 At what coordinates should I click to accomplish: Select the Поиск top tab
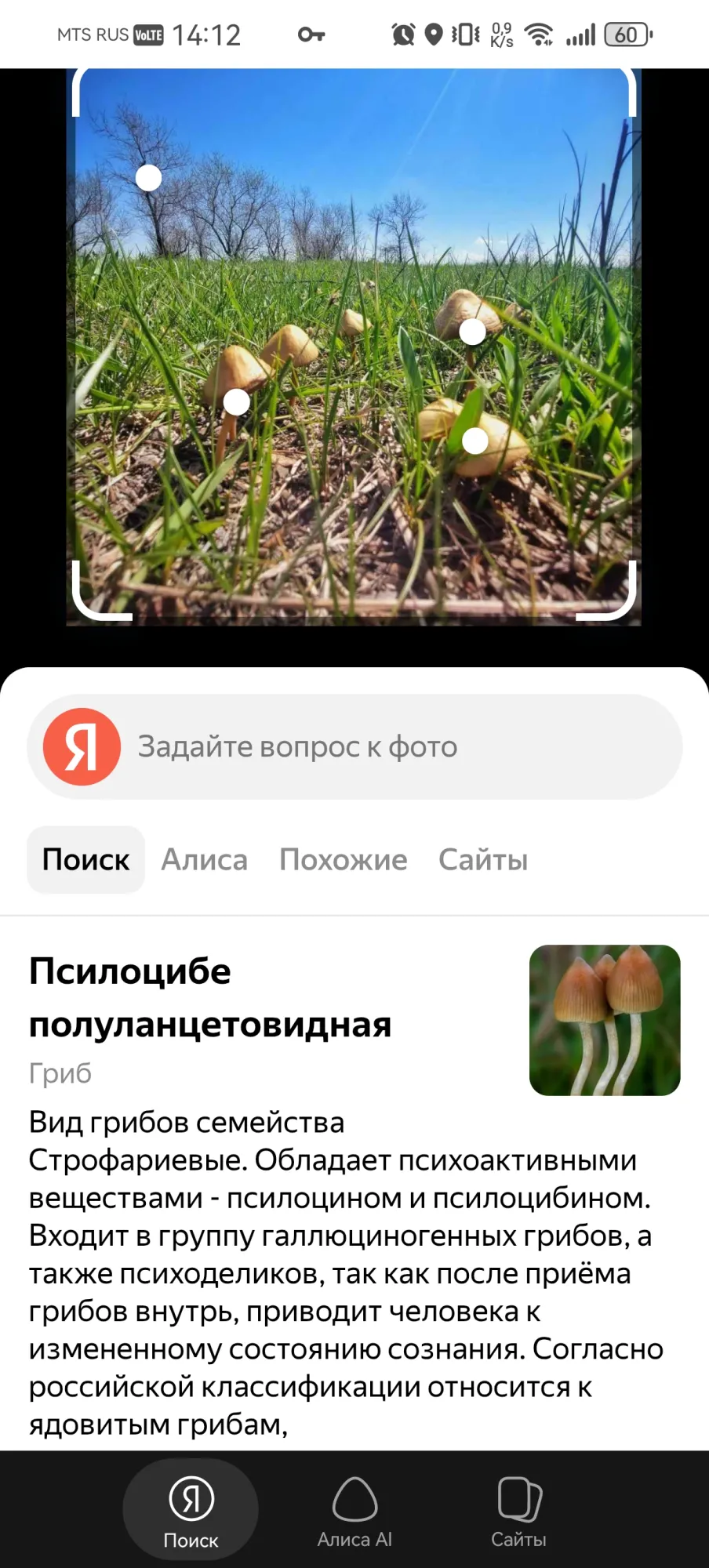85,860
